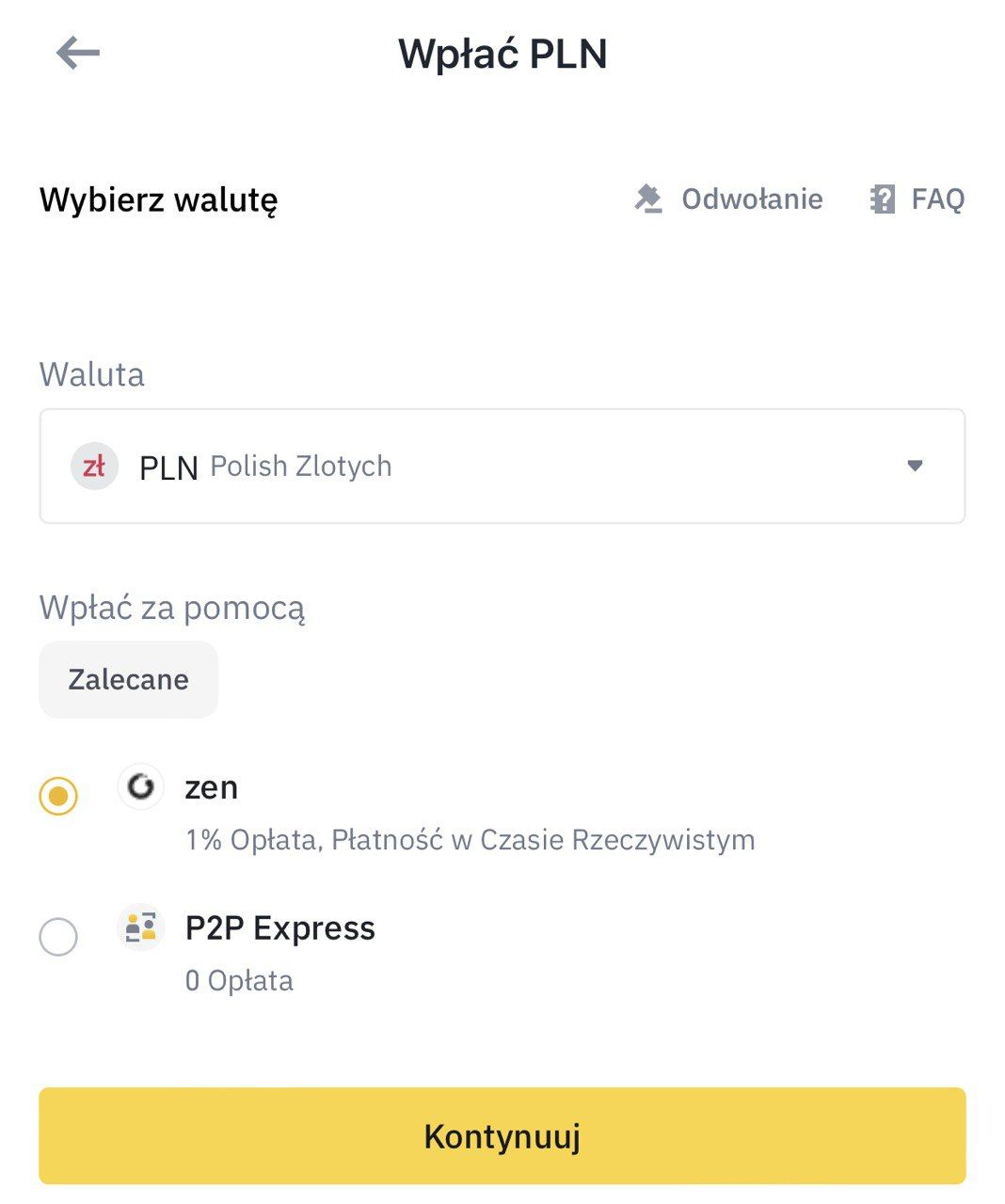Viewport: 1005px width, 1204px height.
Task: Open the FAQ help link
Action: [x=917, y=199]
